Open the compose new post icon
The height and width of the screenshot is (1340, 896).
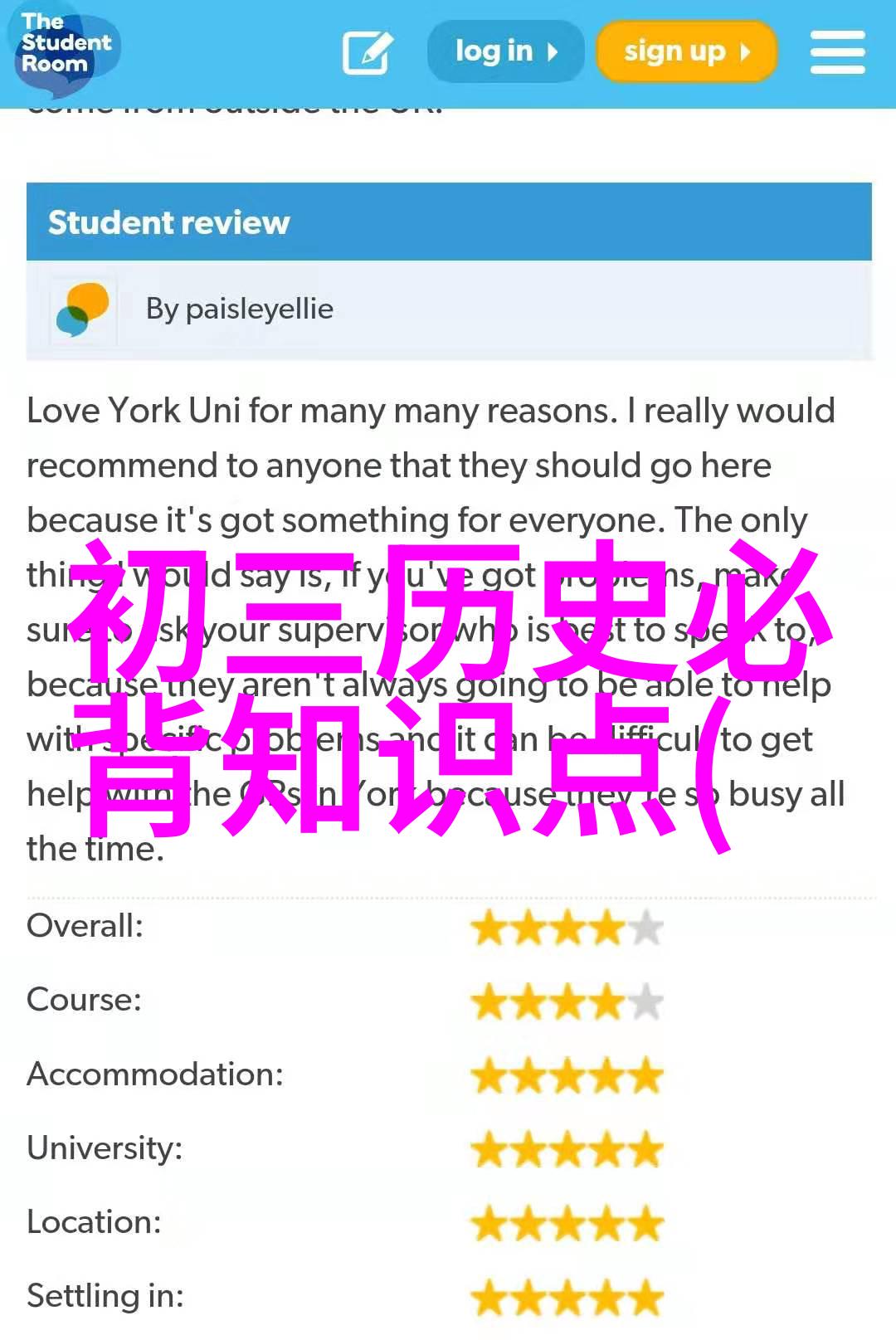(x=367, y=53)
